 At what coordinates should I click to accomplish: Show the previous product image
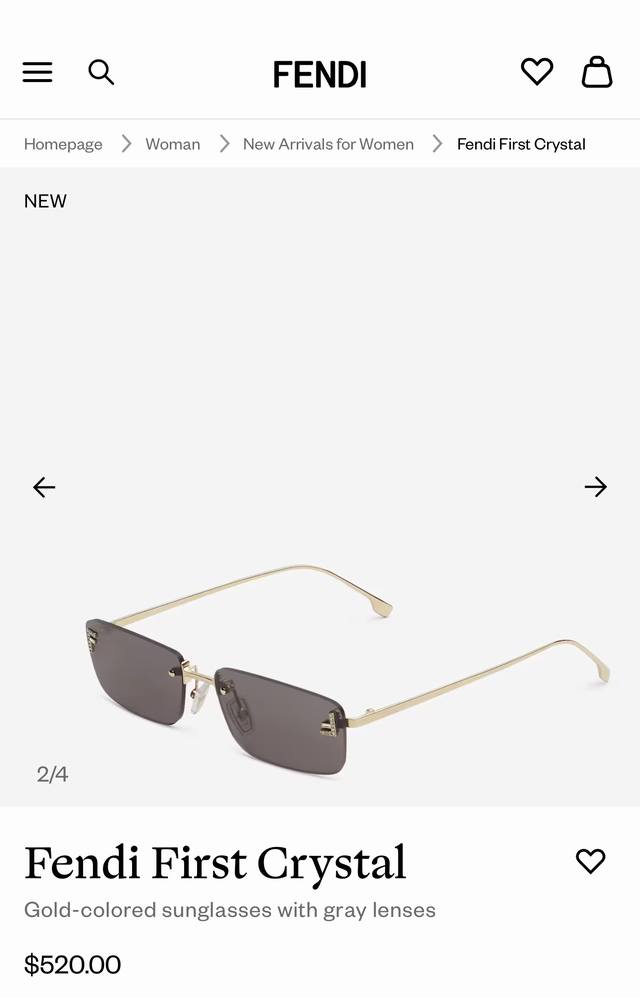point(44,487)
